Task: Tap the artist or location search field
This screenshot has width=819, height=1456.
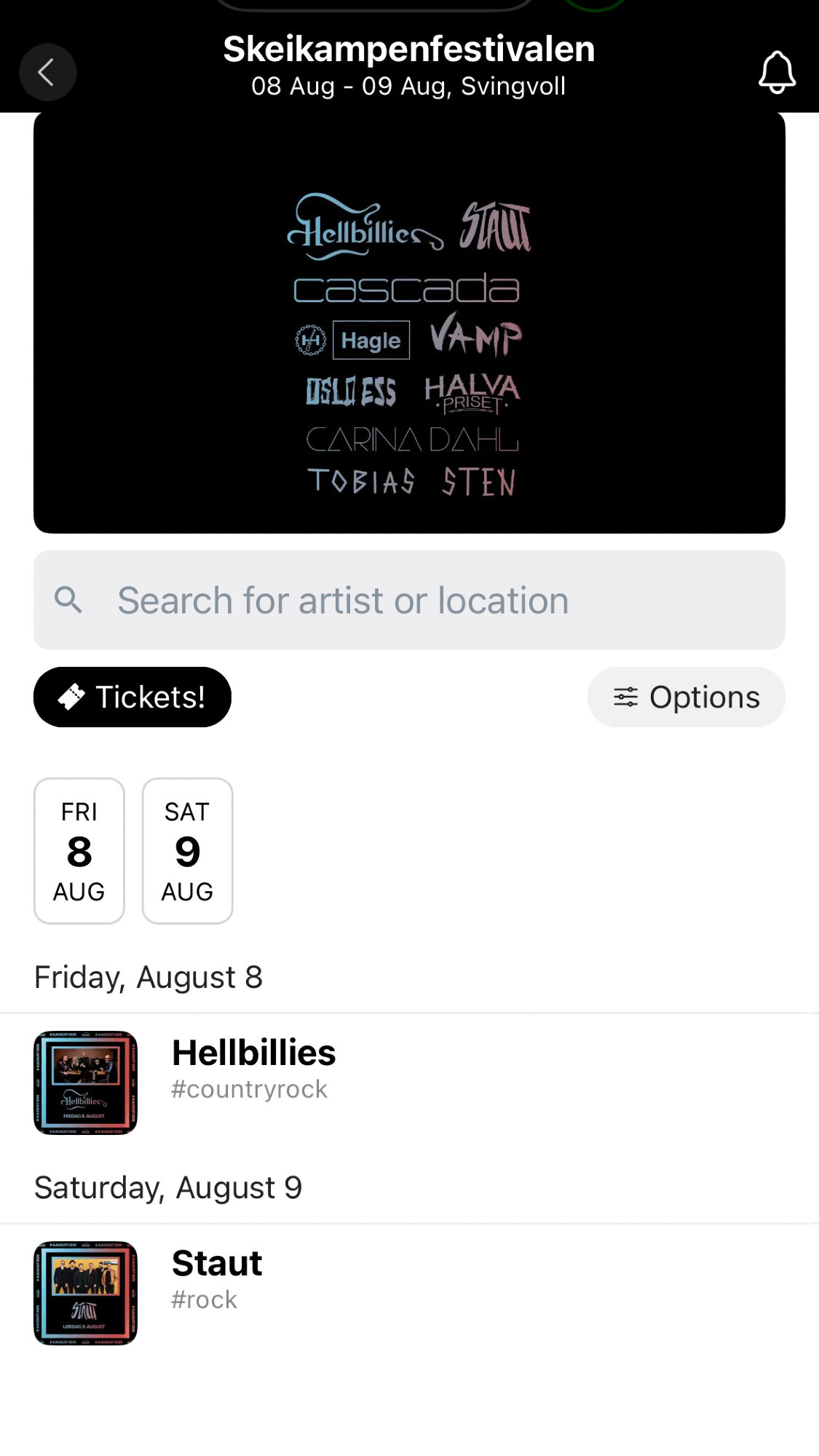Action: 409,600
